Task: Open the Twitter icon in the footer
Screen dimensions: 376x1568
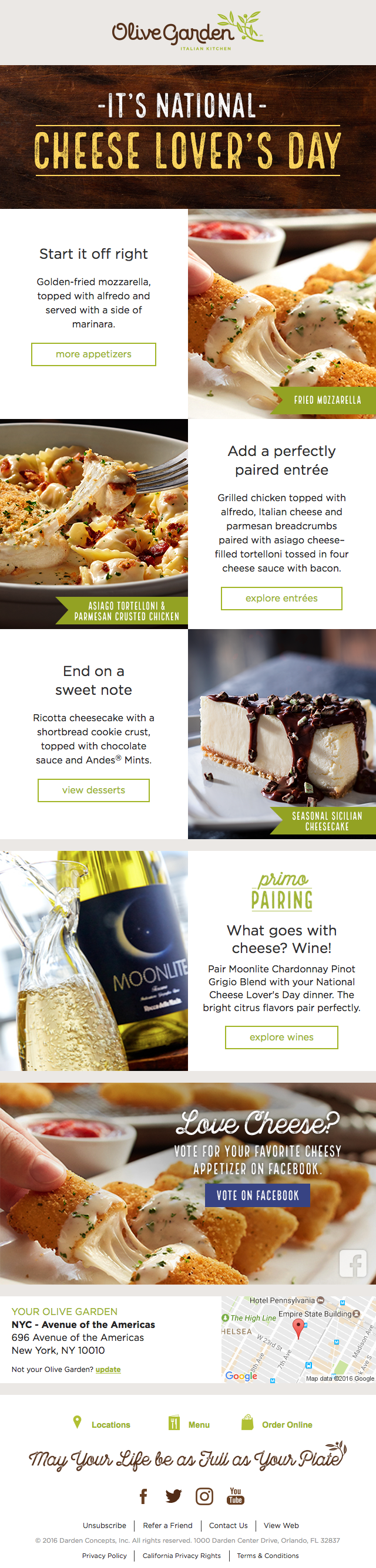Action: pos(174,1496)
